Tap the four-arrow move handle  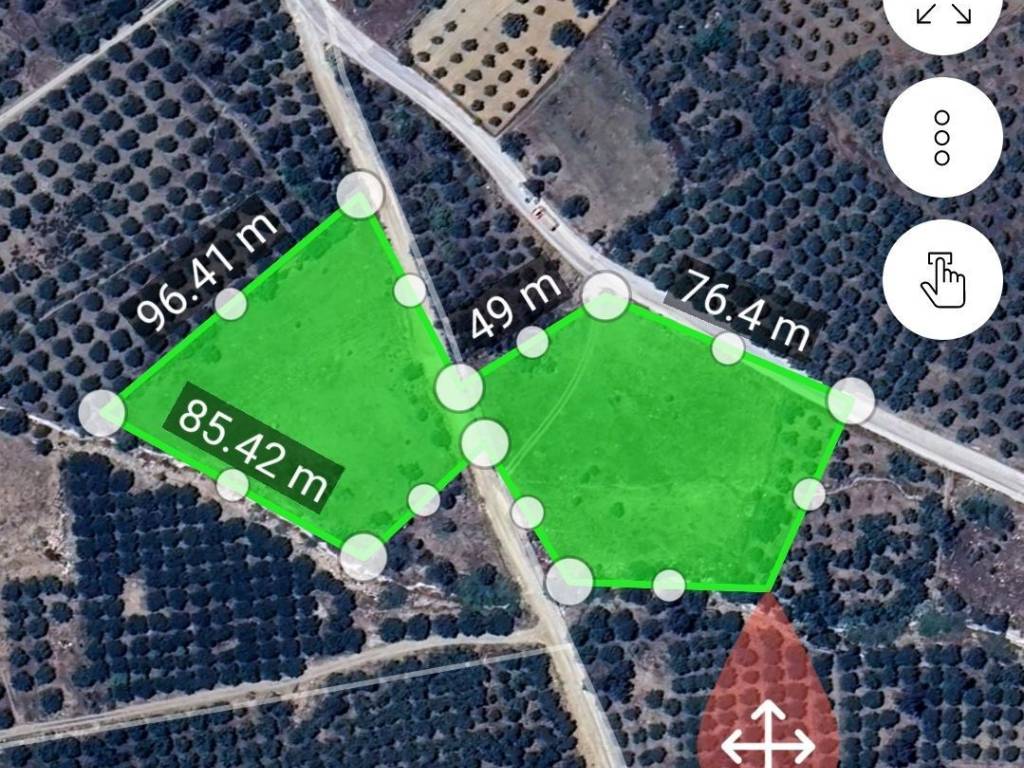tap(768, 738)
